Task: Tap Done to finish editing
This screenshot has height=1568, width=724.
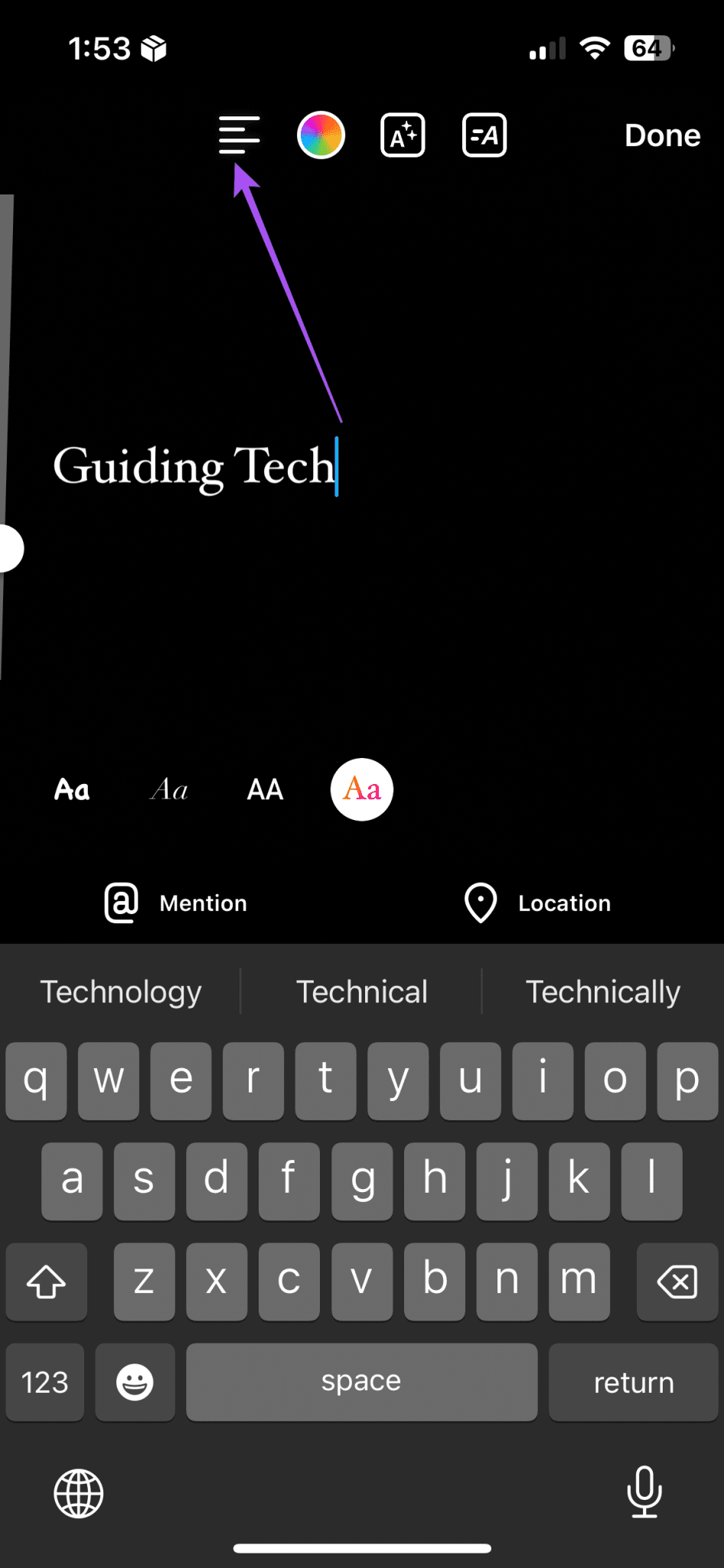Action: (662, 135)
